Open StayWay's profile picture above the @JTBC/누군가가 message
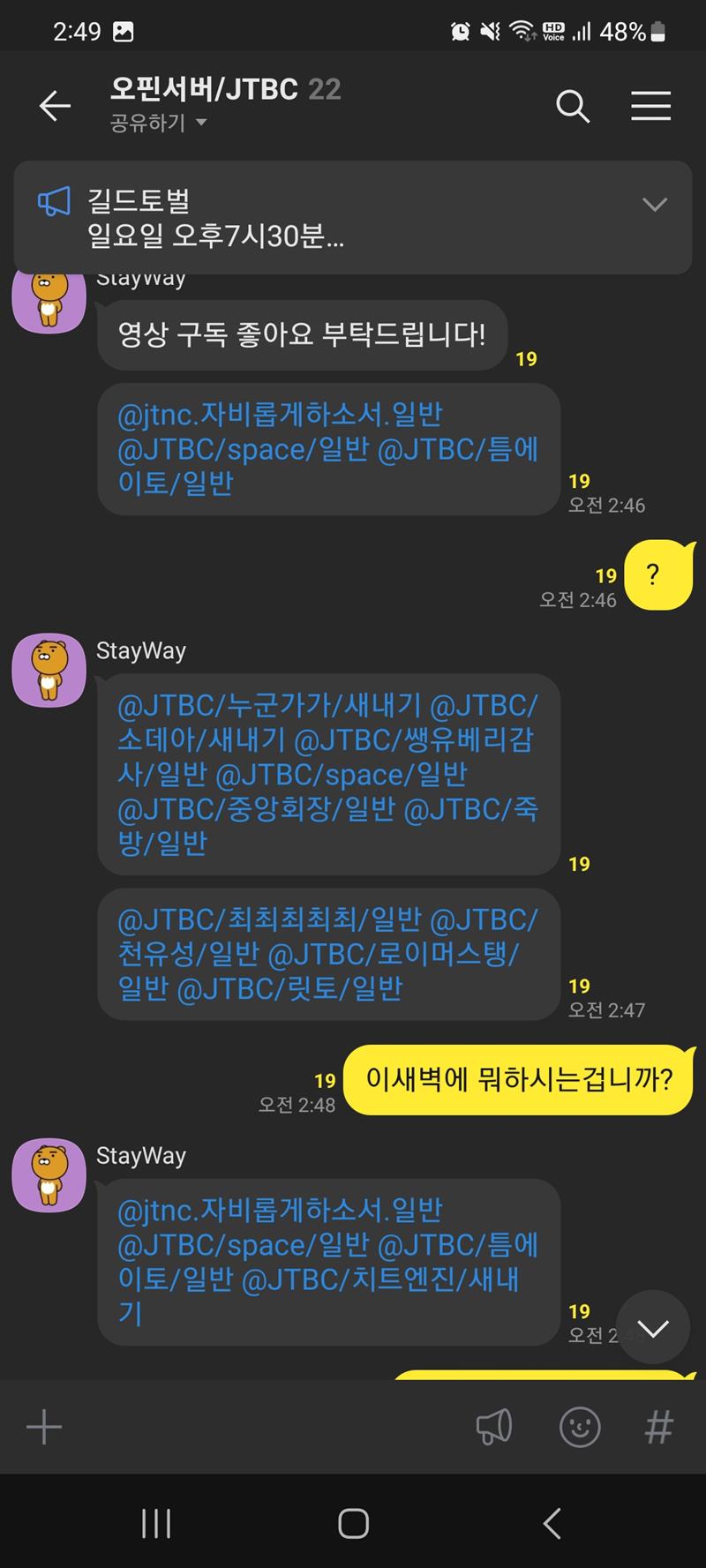Screen dimensions: 706x1568 49,670
